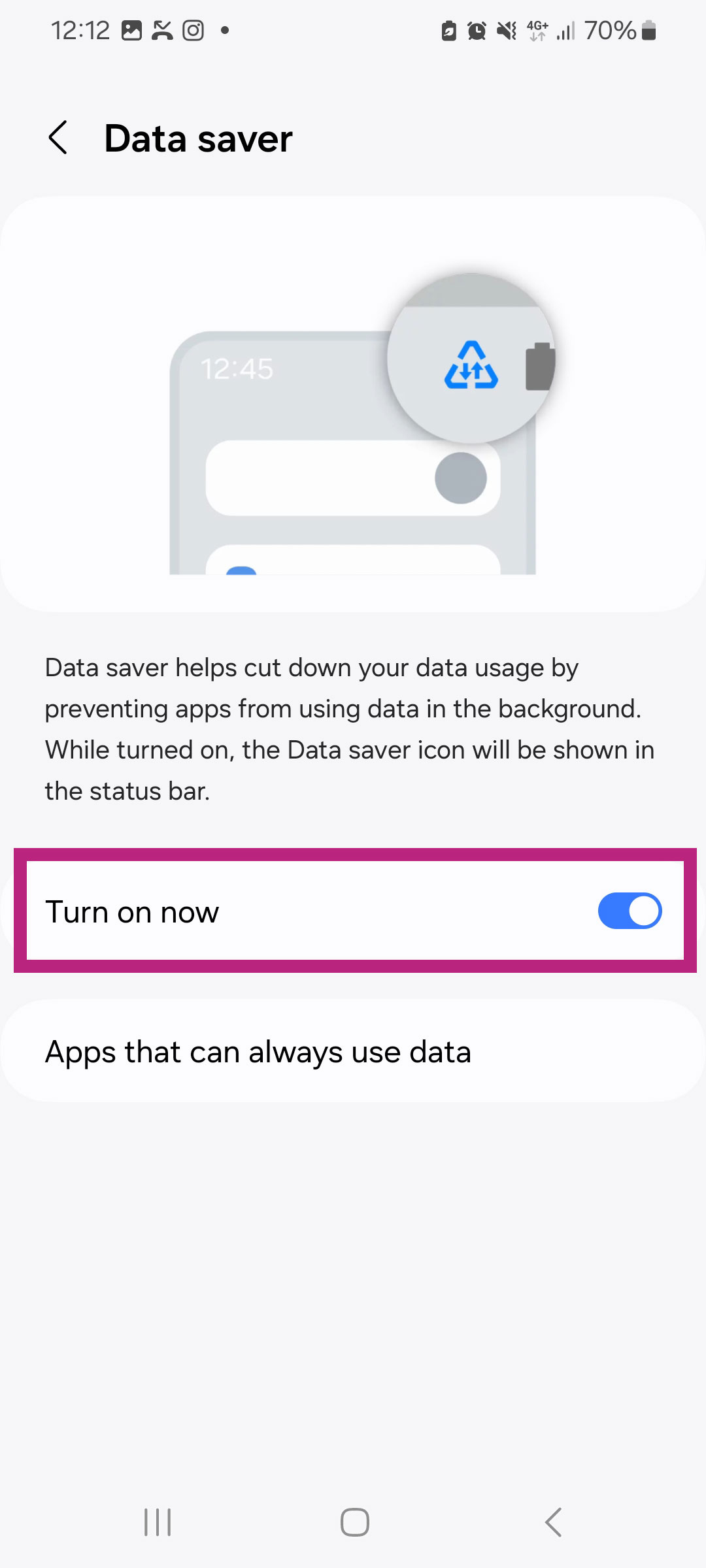Screen dimensions: 706x1568
Task: Turn off the Turn on now switch
Action: click(630, 911)
